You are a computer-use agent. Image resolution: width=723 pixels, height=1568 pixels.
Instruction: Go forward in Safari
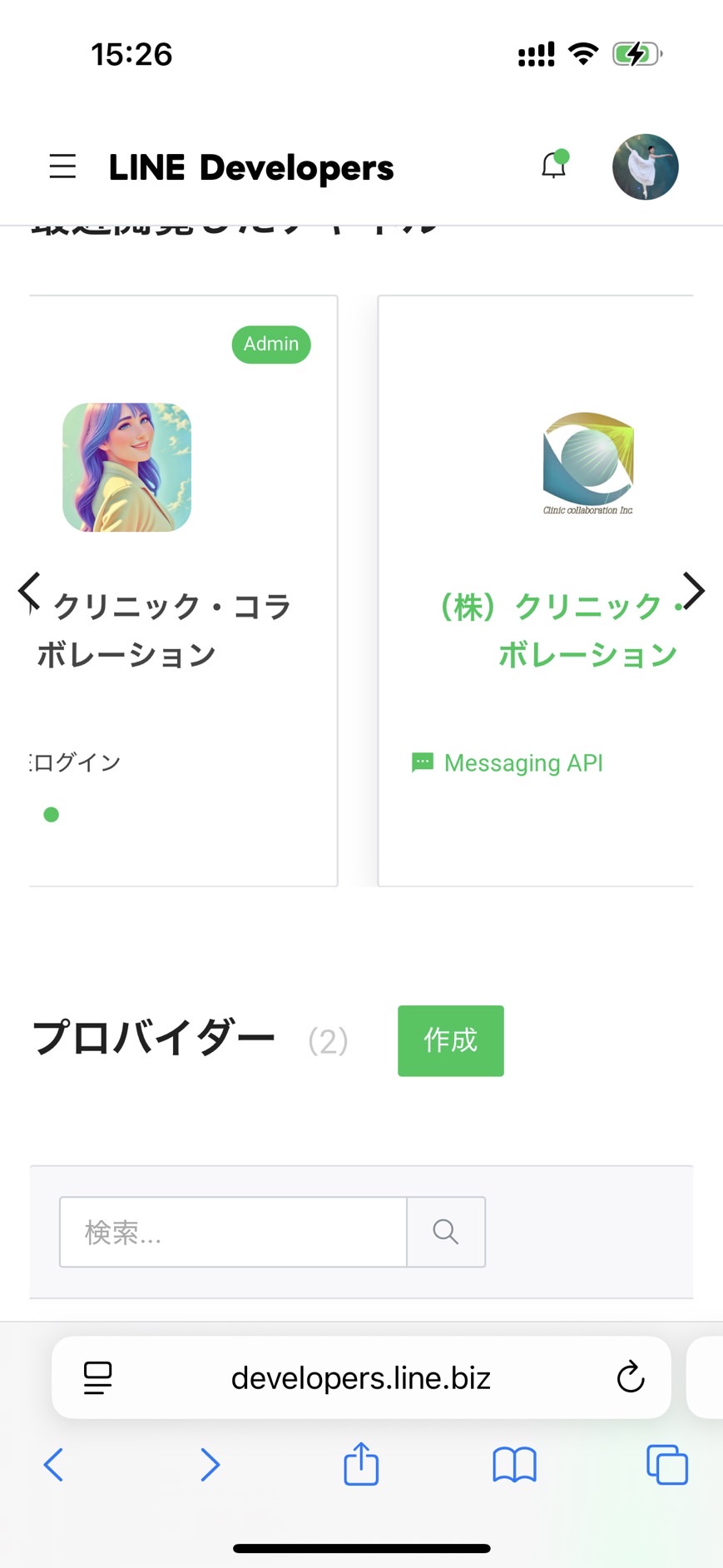[210, 1465]
